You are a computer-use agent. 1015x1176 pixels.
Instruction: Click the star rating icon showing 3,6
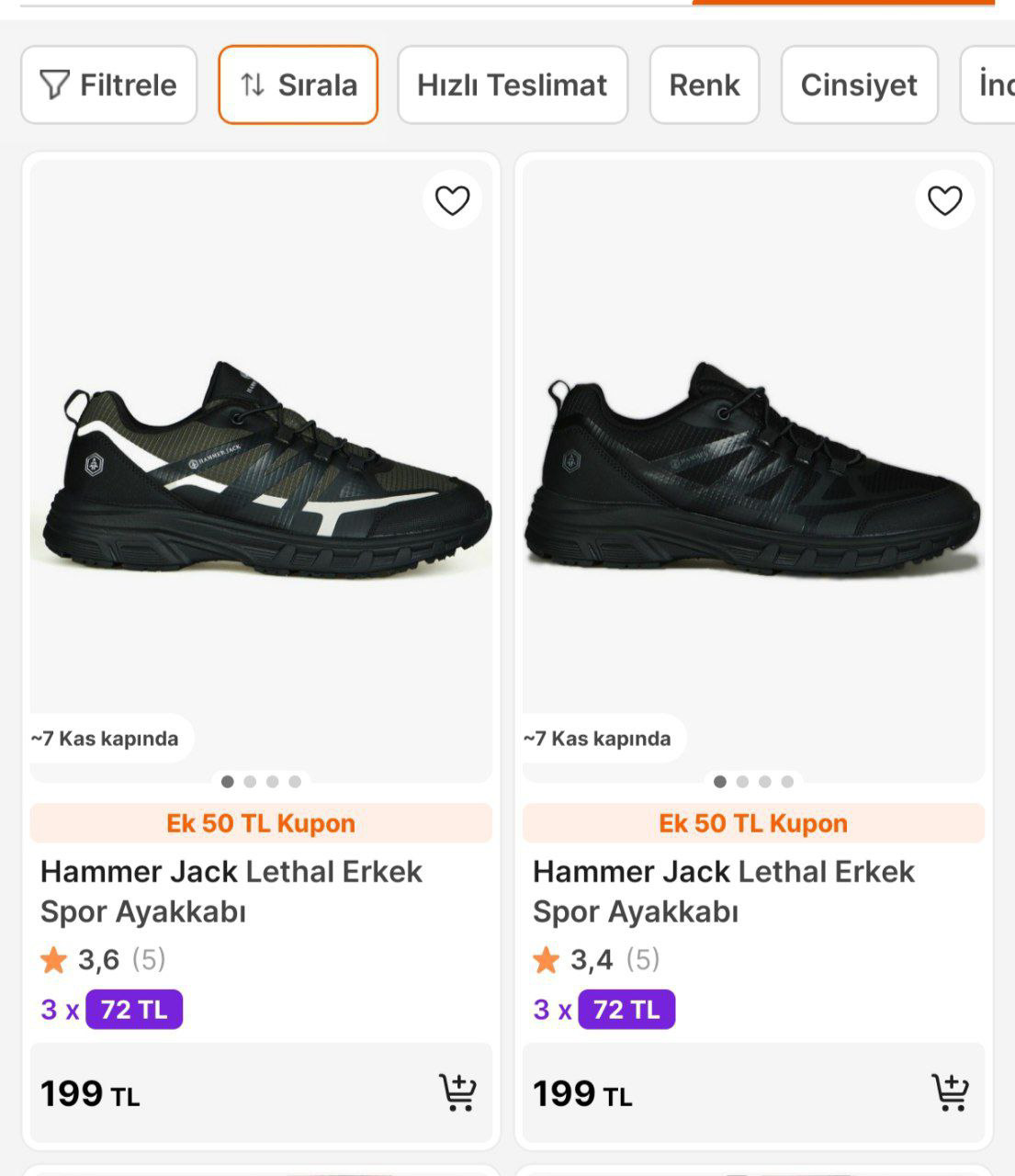[x=54, y=960]
